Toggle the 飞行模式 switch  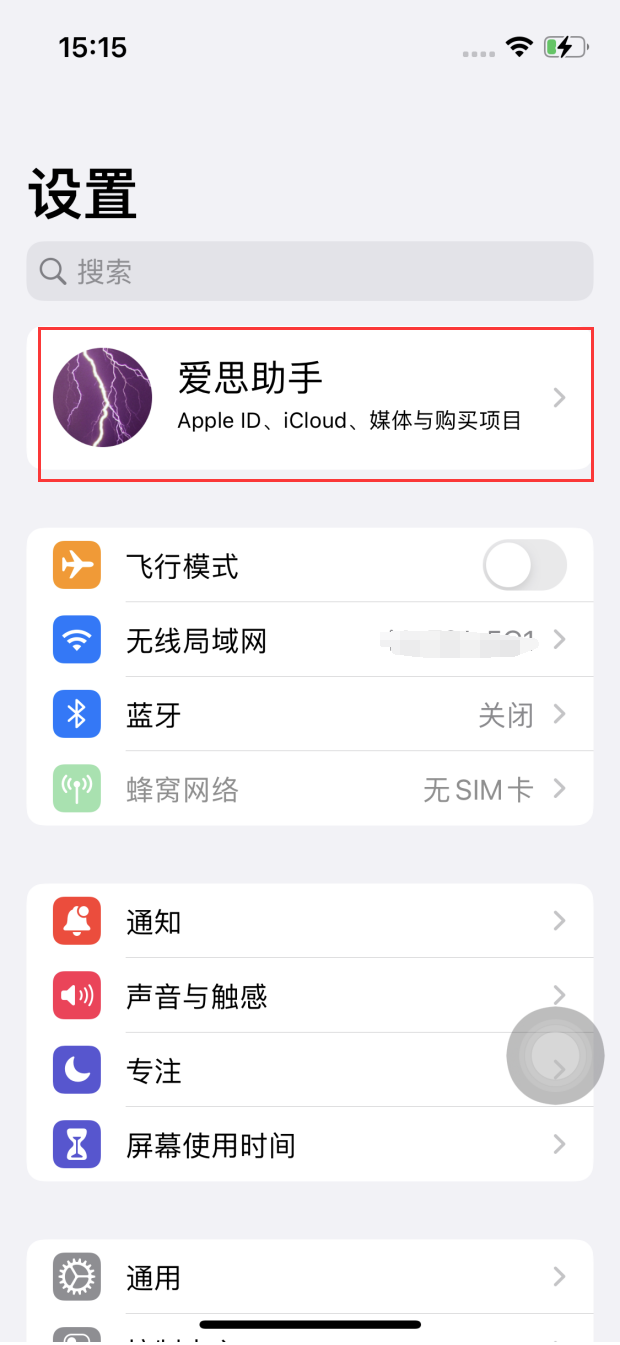[524, 566]
